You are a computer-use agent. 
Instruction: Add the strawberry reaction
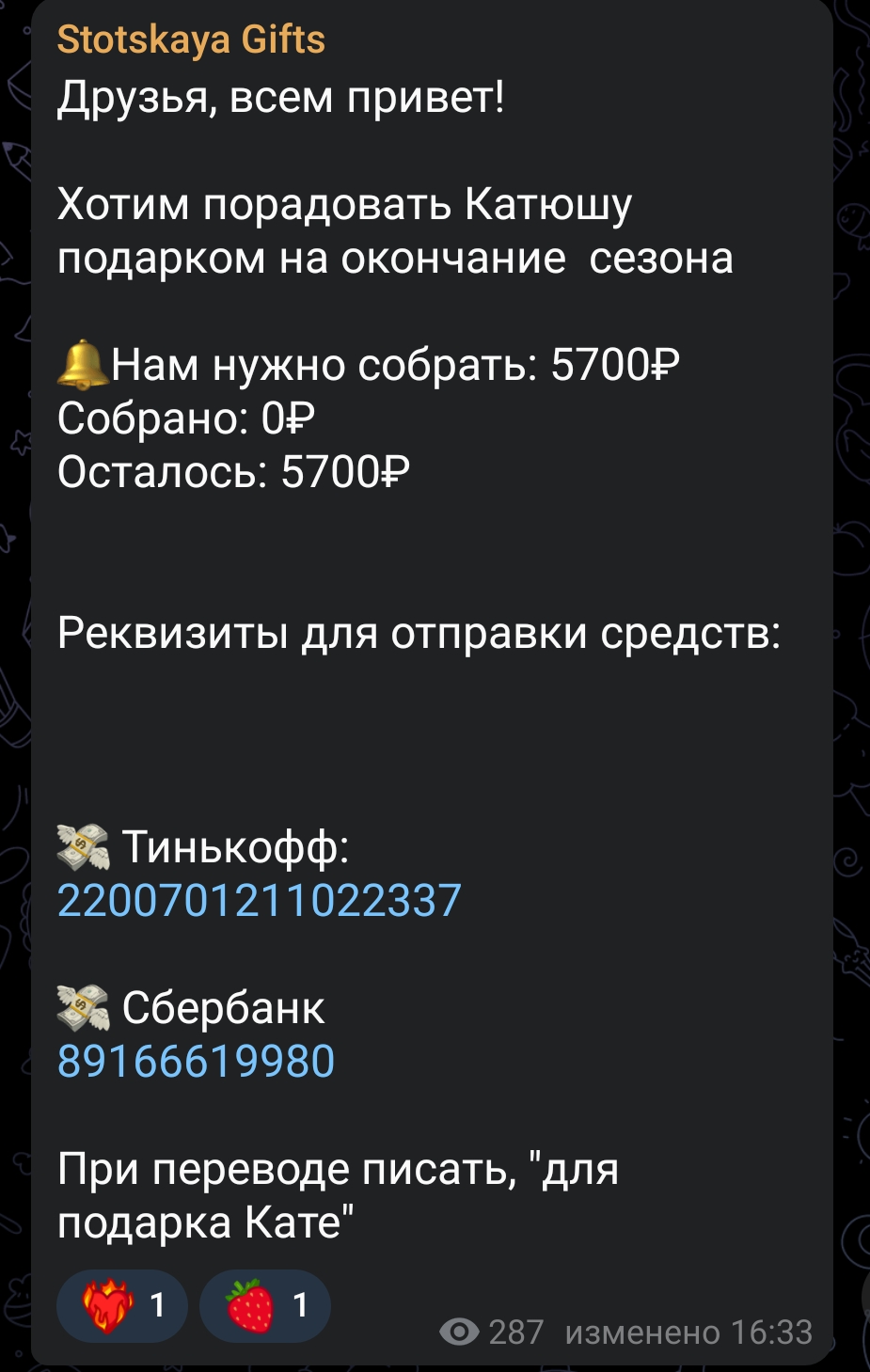264,1305
